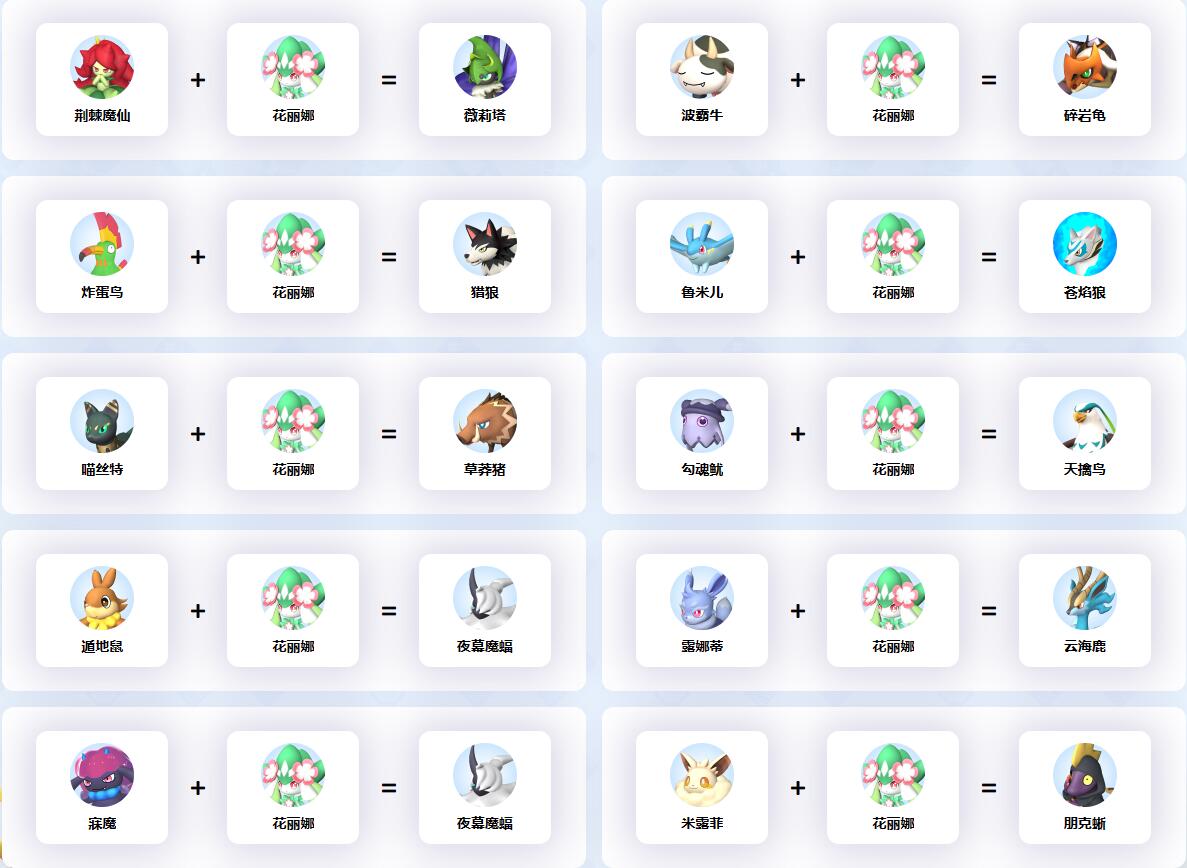
Task: Open the 薇莉塔 result tile
Action: click(485, 79)
